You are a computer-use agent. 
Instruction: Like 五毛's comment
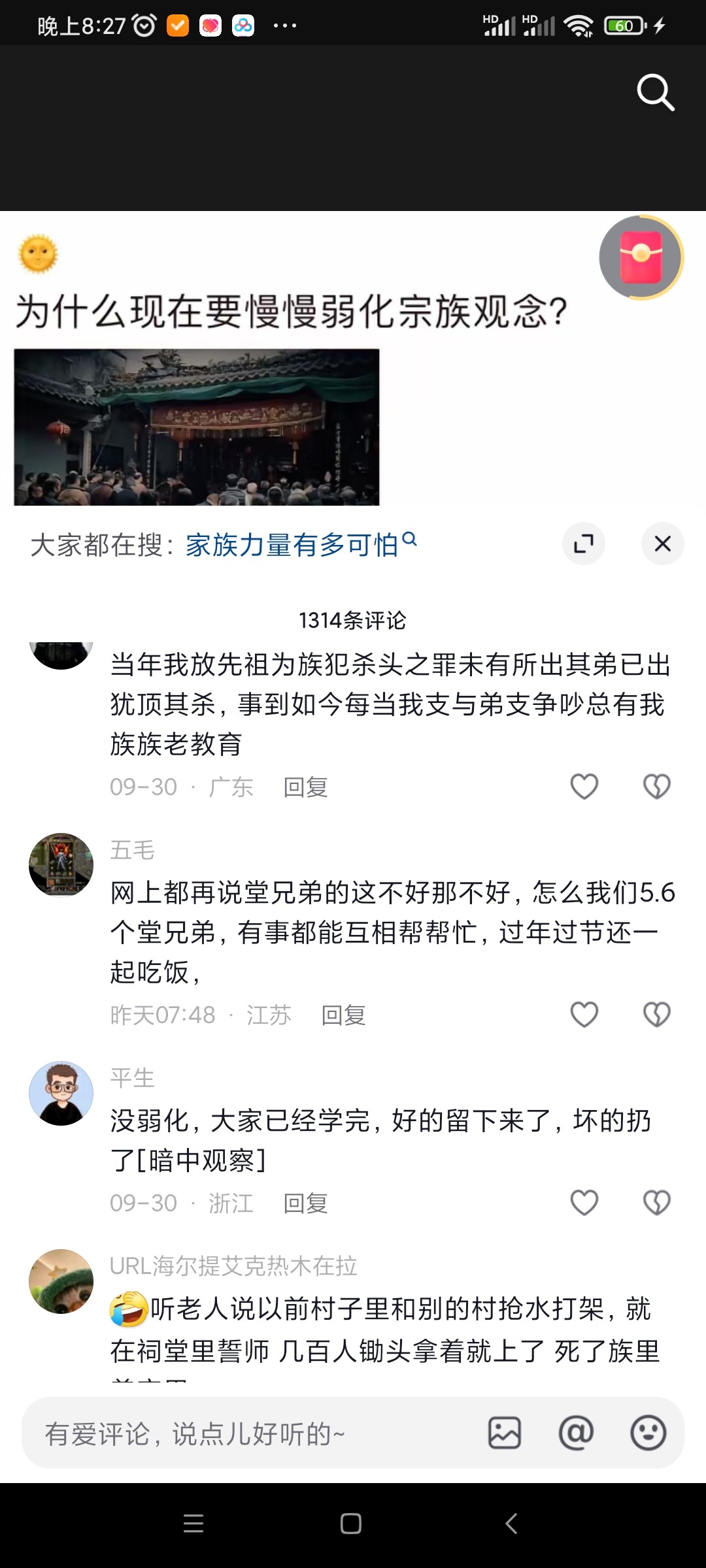click(x=584, y=1015)
